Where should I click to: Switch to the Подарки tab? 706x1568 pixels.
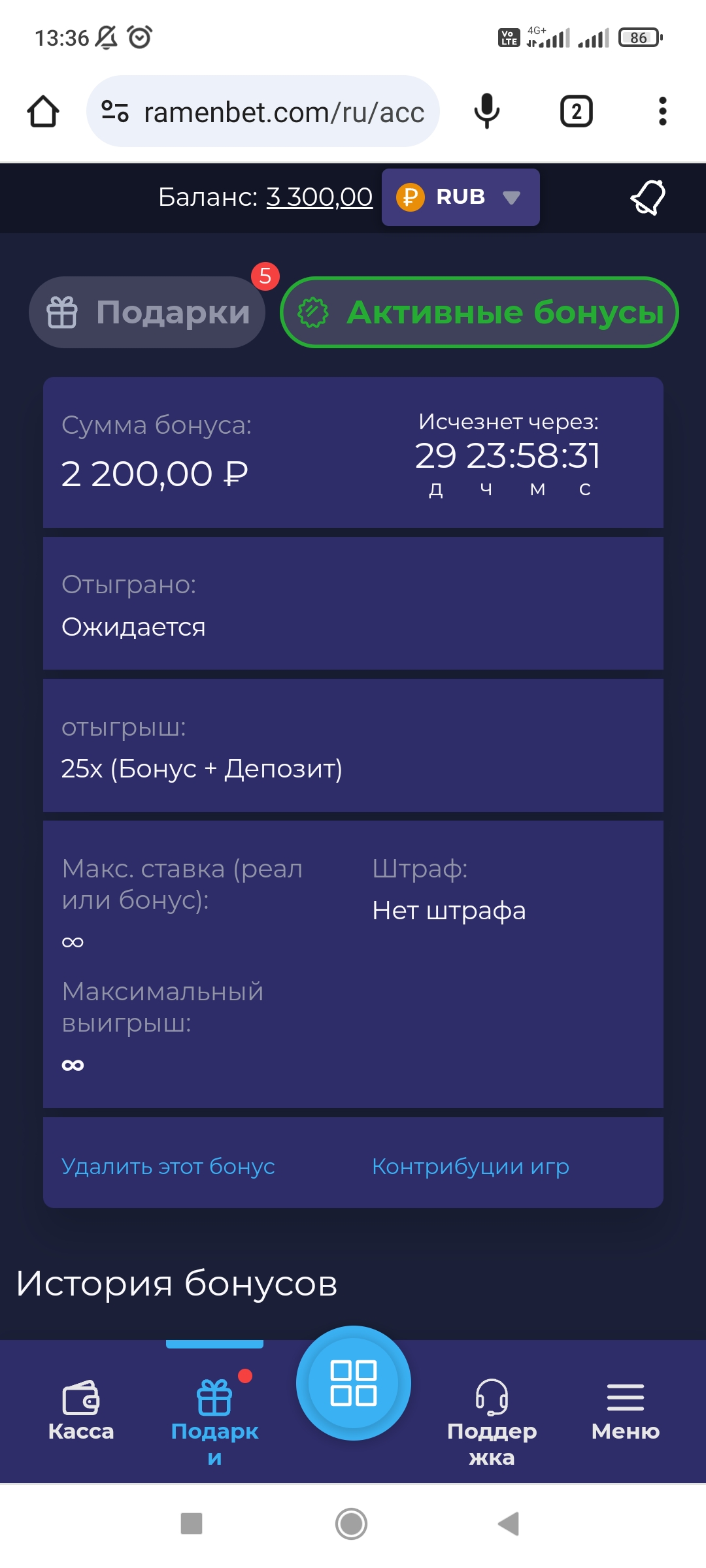tap(147, 312)
